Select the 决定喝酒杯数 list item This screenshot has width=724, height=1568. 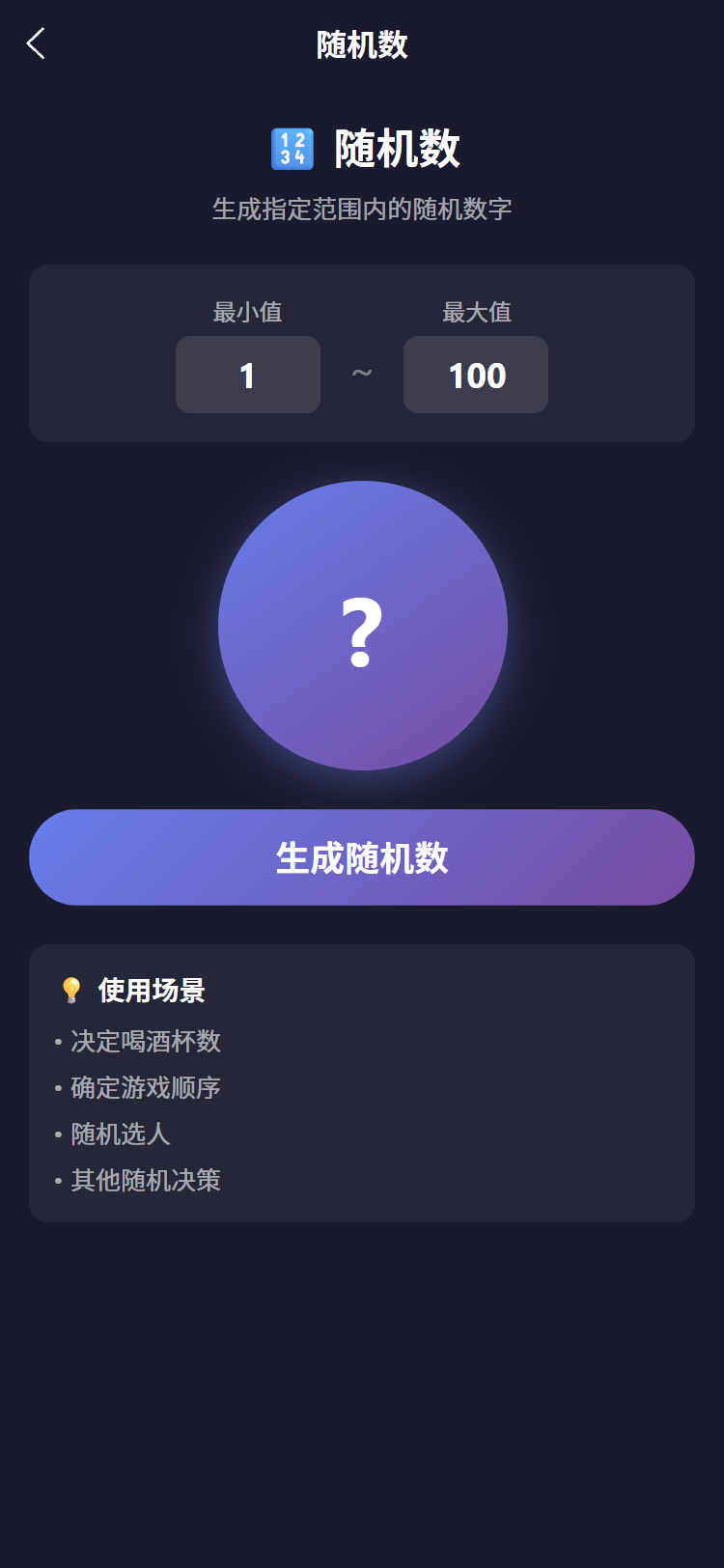click(144, 1042)
